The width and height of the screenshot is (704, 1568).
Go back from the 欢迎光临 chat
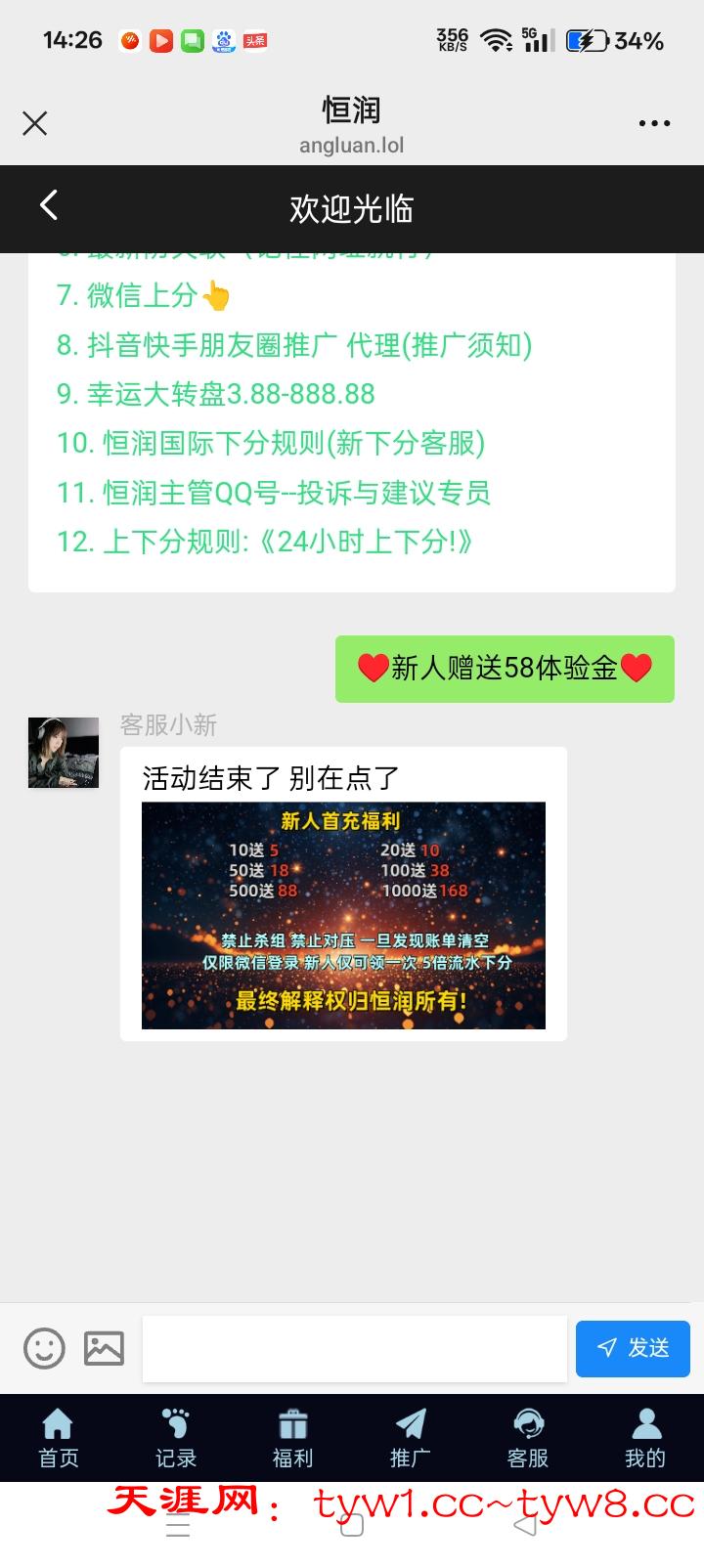click(49, 205)
